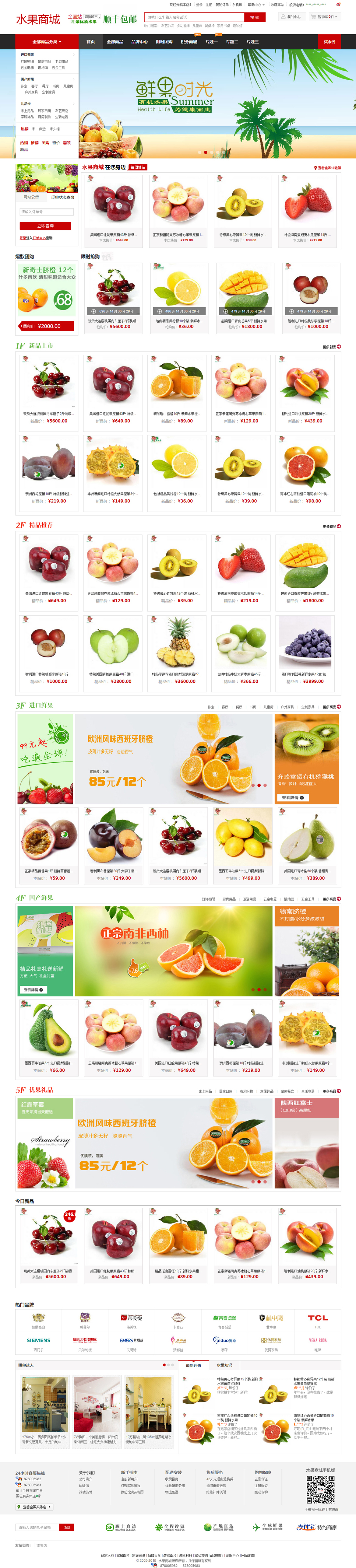Open 限时团购 in the navigation bar
This screenshot has width=356, height=1568.
pyautogui.click(x=164, y=42)
